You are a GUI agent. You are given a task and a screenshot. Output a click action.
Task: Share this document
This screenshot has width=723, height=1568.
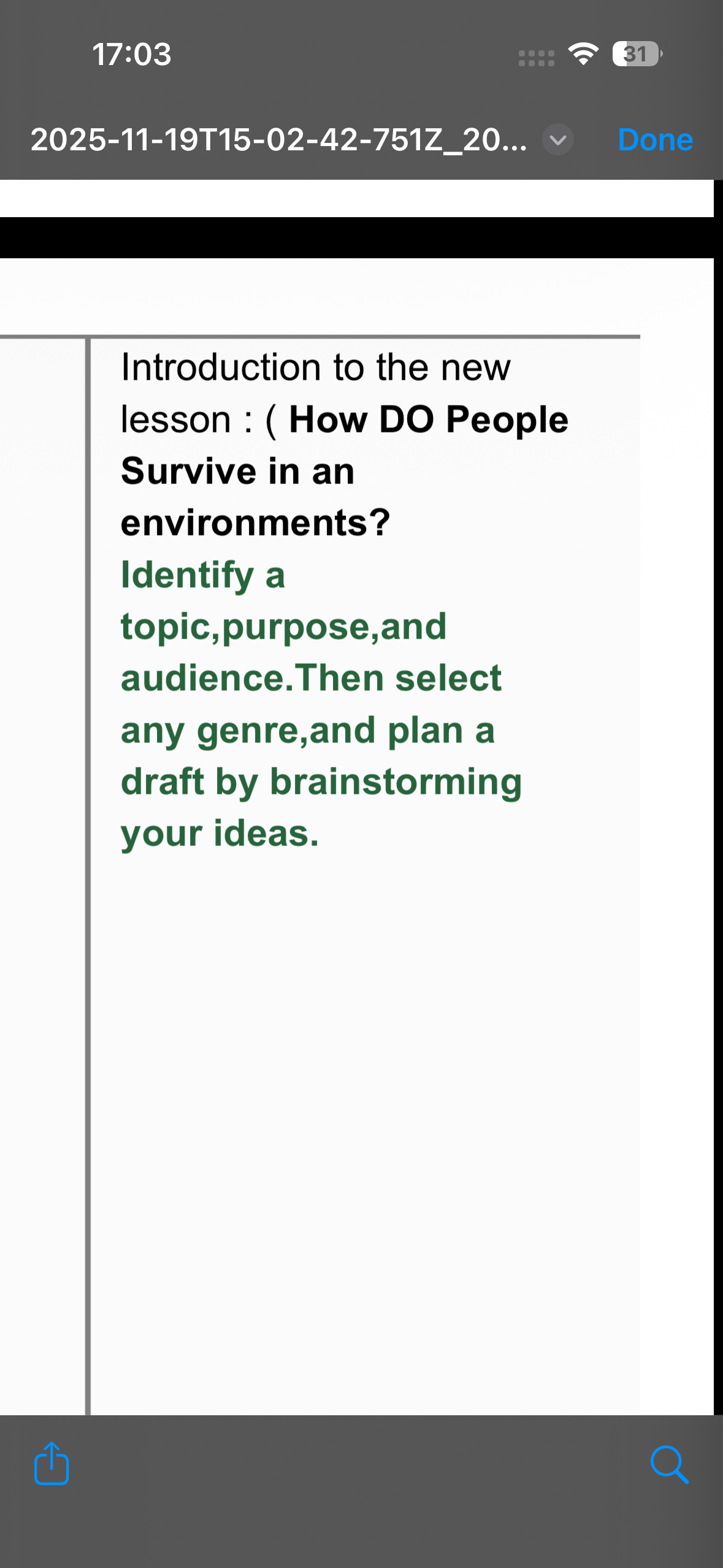52,1464
